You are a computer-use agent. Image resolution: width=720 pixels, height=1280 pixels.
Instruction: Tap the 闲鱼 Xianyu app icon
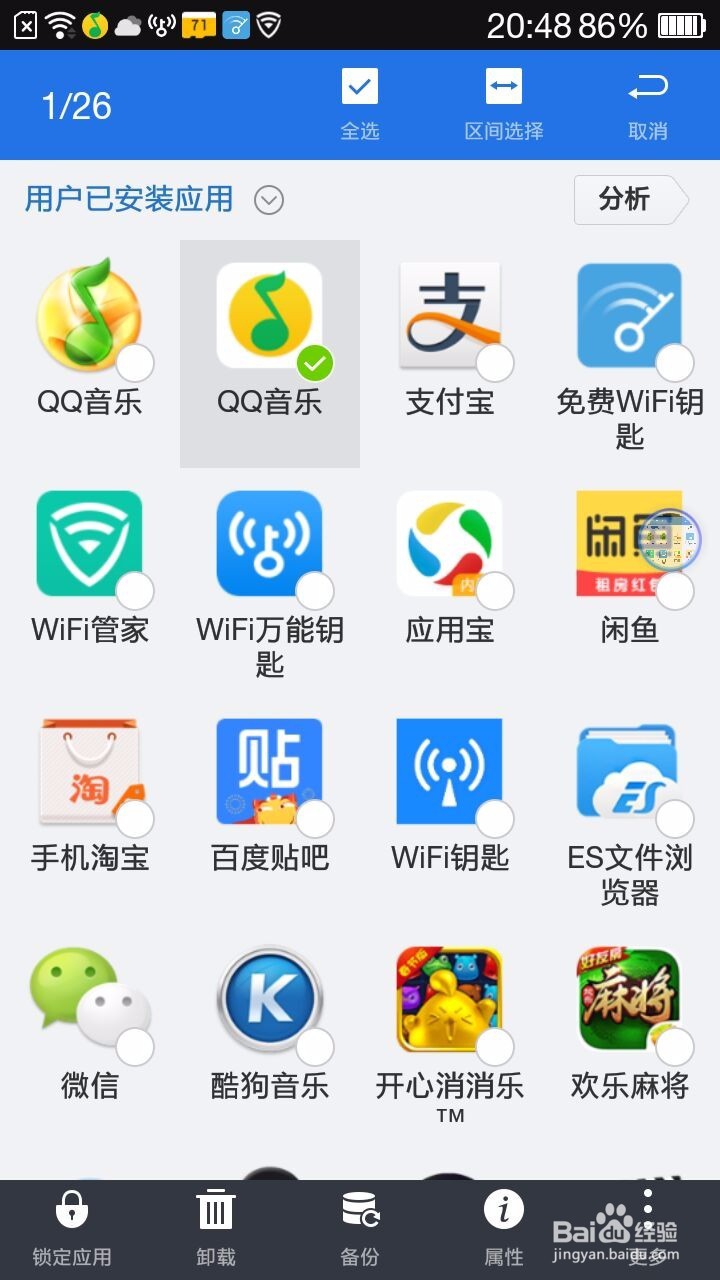coord(629,545)
